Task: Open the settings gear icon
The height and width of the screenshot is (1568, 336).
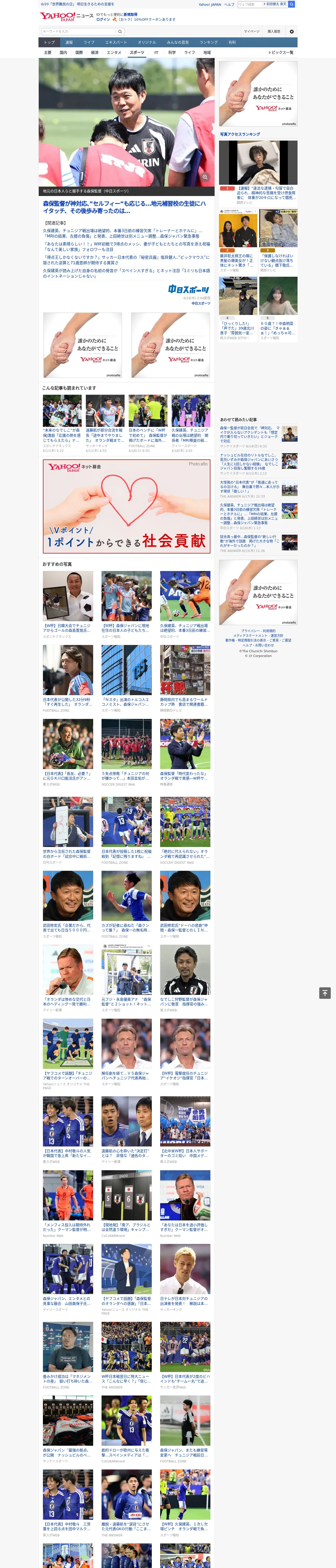Action: [292, 31]
